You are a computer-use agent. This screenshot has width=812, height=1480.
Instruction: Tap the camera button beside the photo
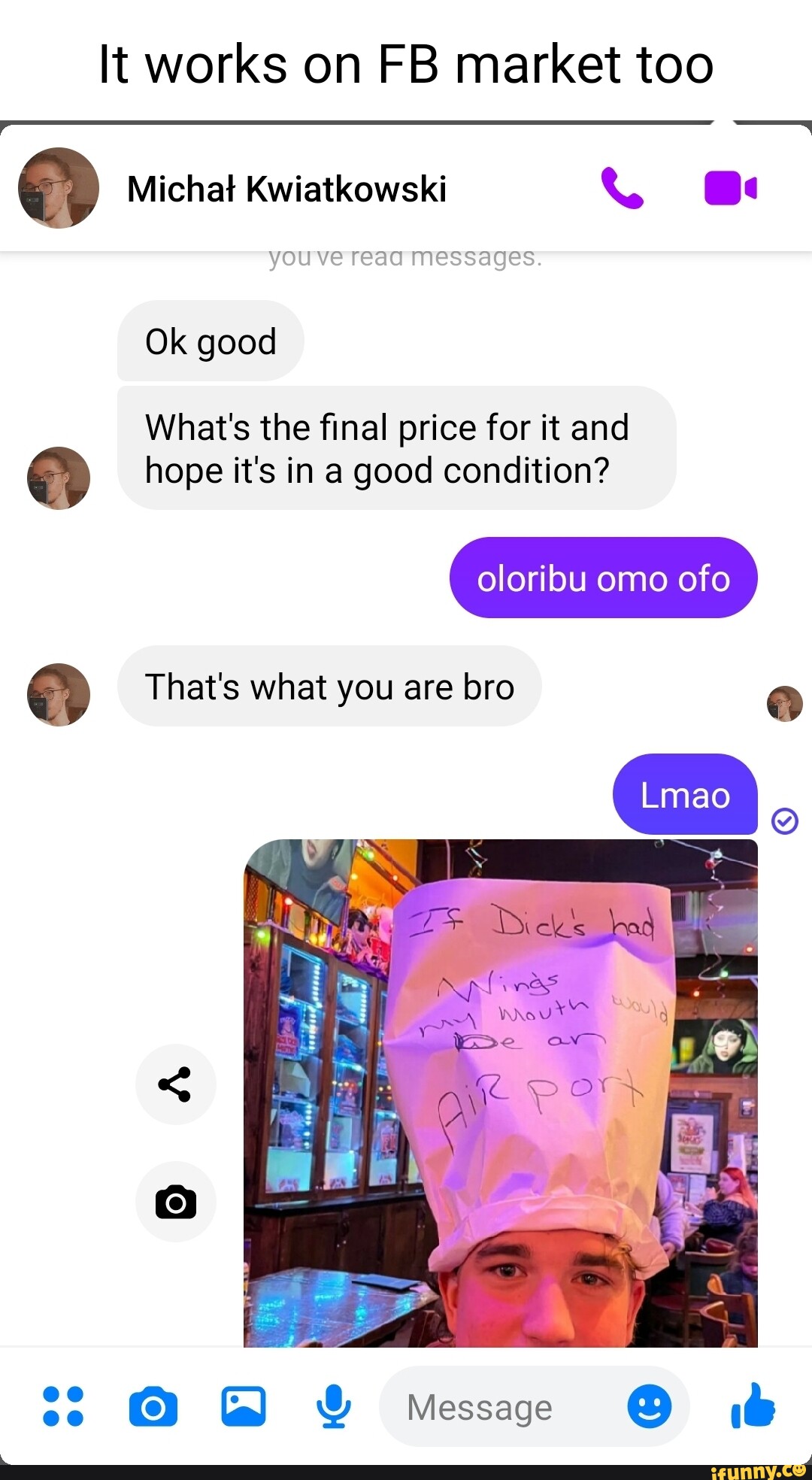pos(175,1202)
